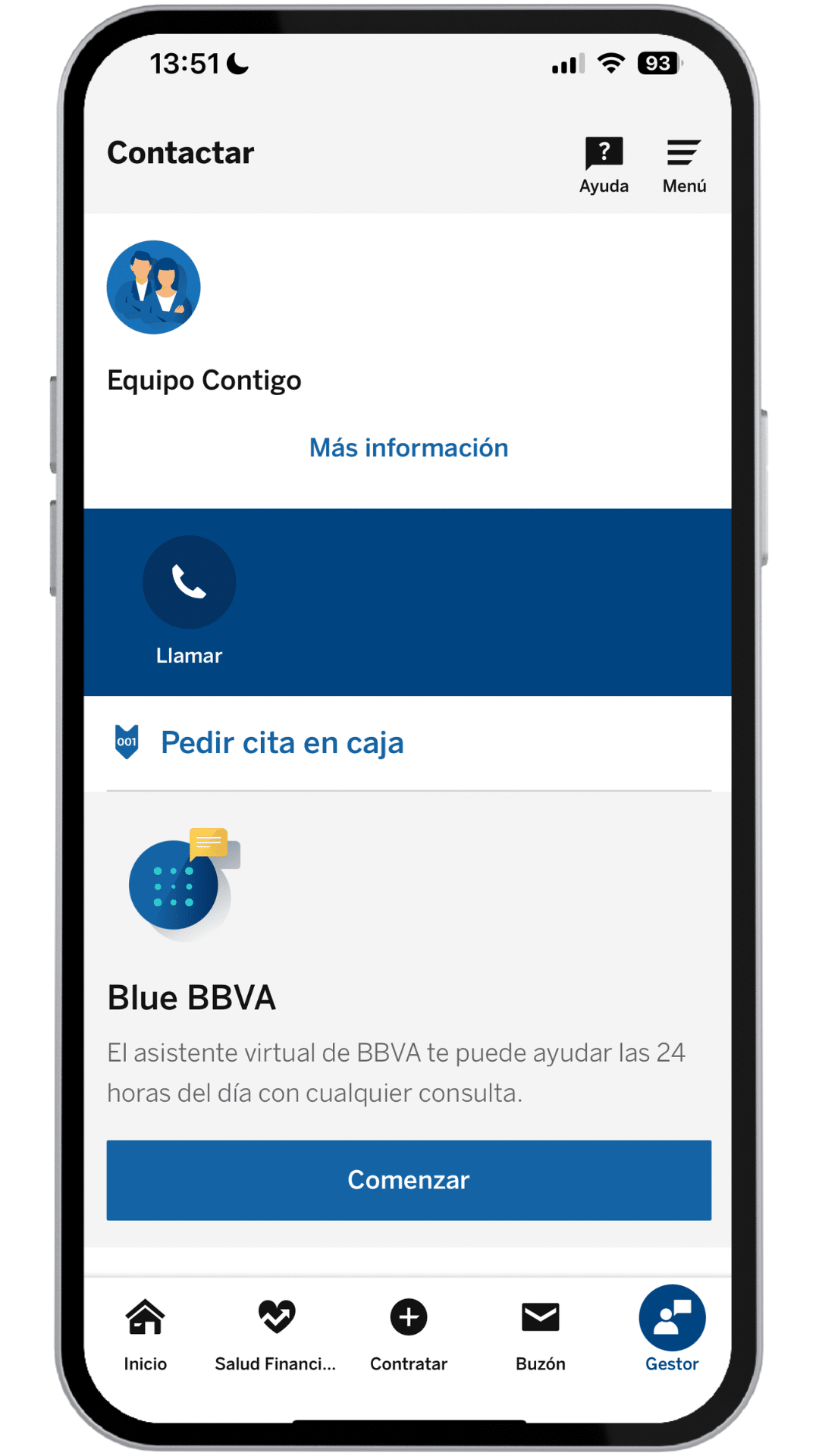Open the Menú button
The width and height of the screenshot is (819, 1456).
pyautogui.click(x=684, y=165)
